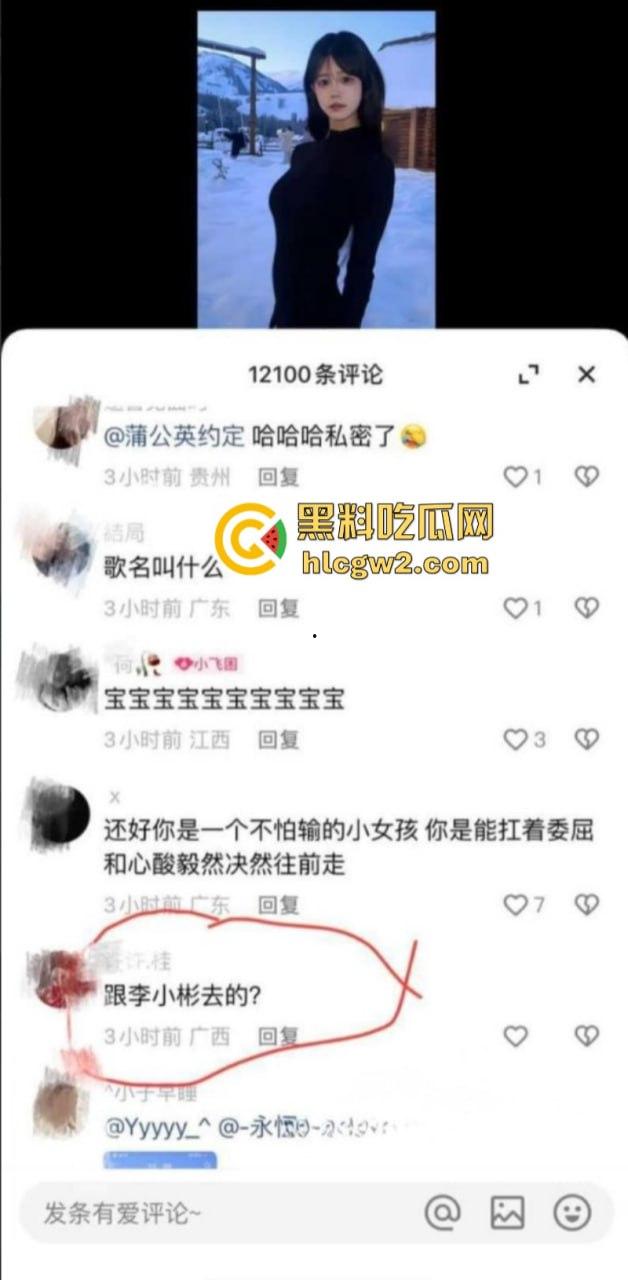Dislike the comment "跟李小彬去的?"

tap(587, 1036)
